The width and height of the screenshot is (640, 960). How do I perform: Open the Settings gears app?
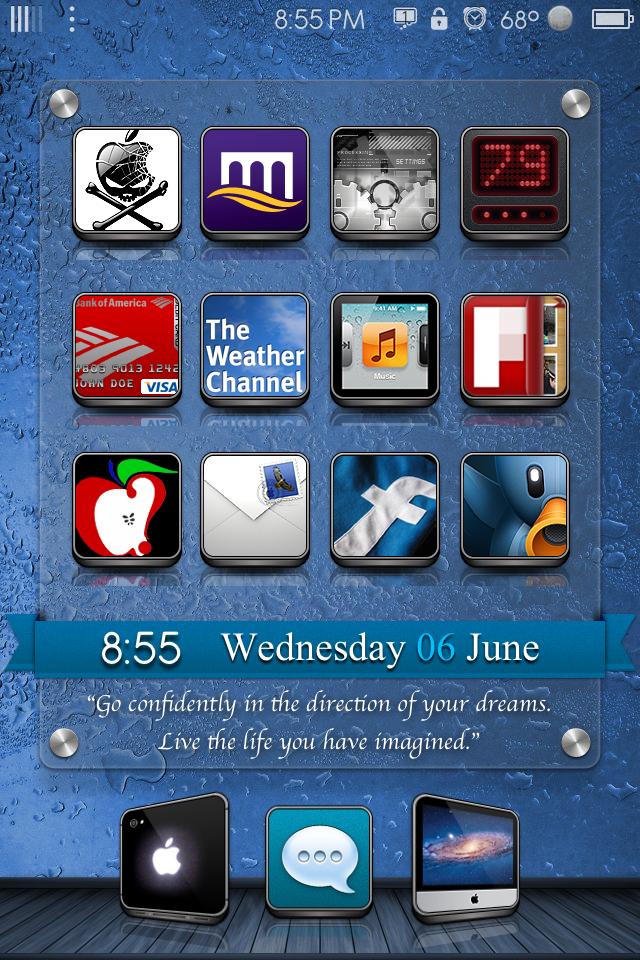[x=385, y=181]
